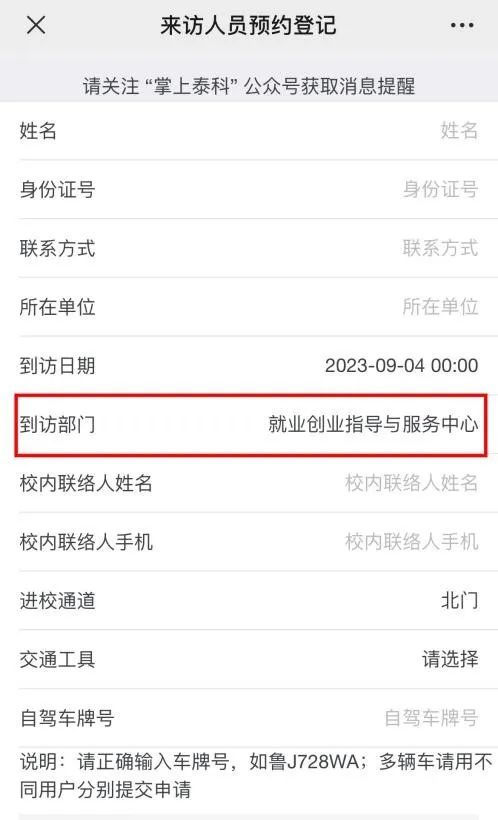498x820 pixels.
Task: Open the three-dot overflow menu
Action: tap(462, 25)
